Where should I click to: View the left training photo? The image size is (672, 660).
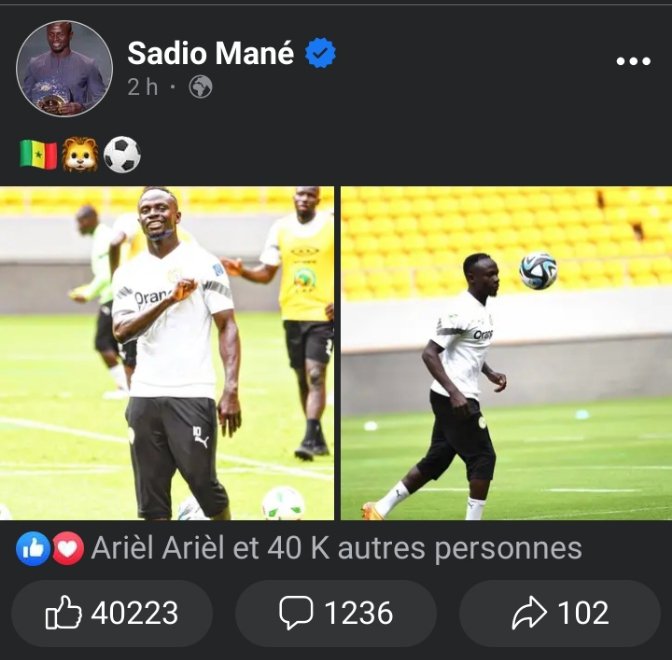[167, 353]
